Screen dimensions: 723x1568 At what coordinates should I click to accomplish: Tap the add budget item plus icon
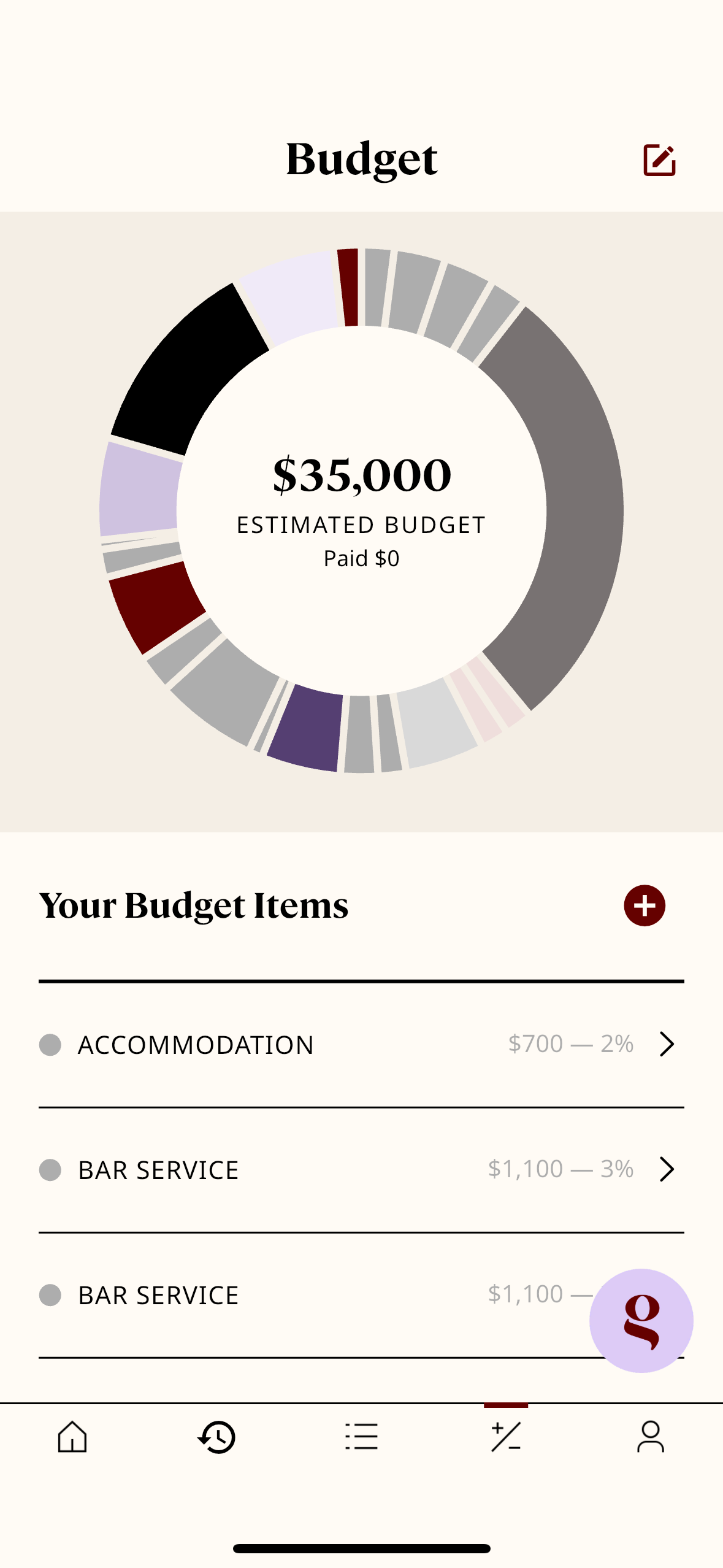tap(645, 904)
